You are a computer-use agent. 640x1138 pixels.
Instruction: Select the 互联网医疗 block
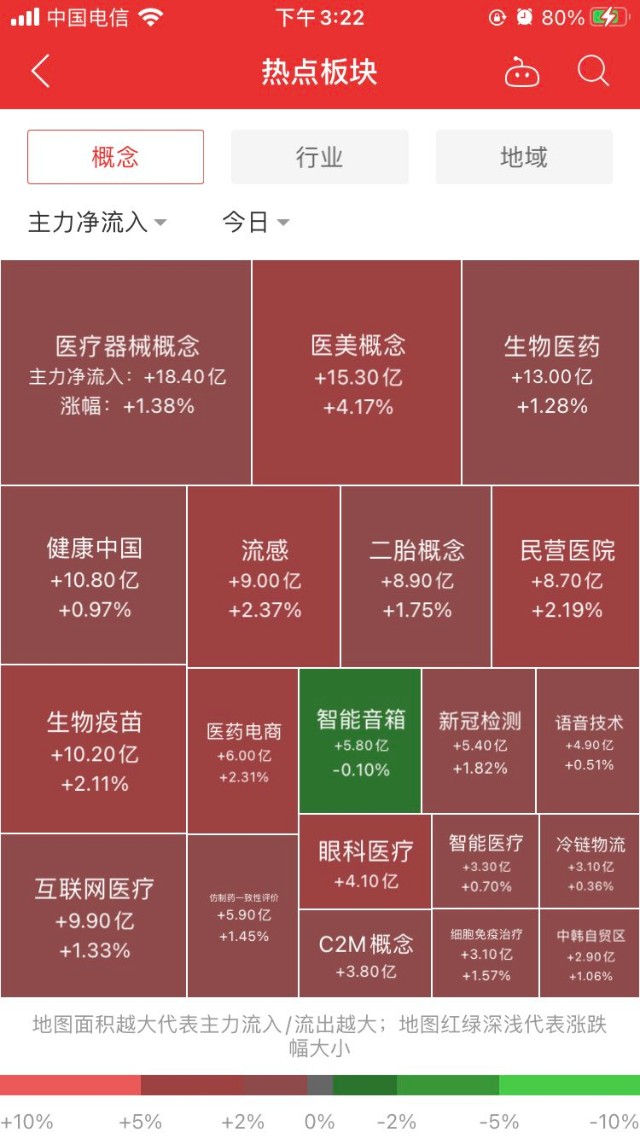point(94,915)
